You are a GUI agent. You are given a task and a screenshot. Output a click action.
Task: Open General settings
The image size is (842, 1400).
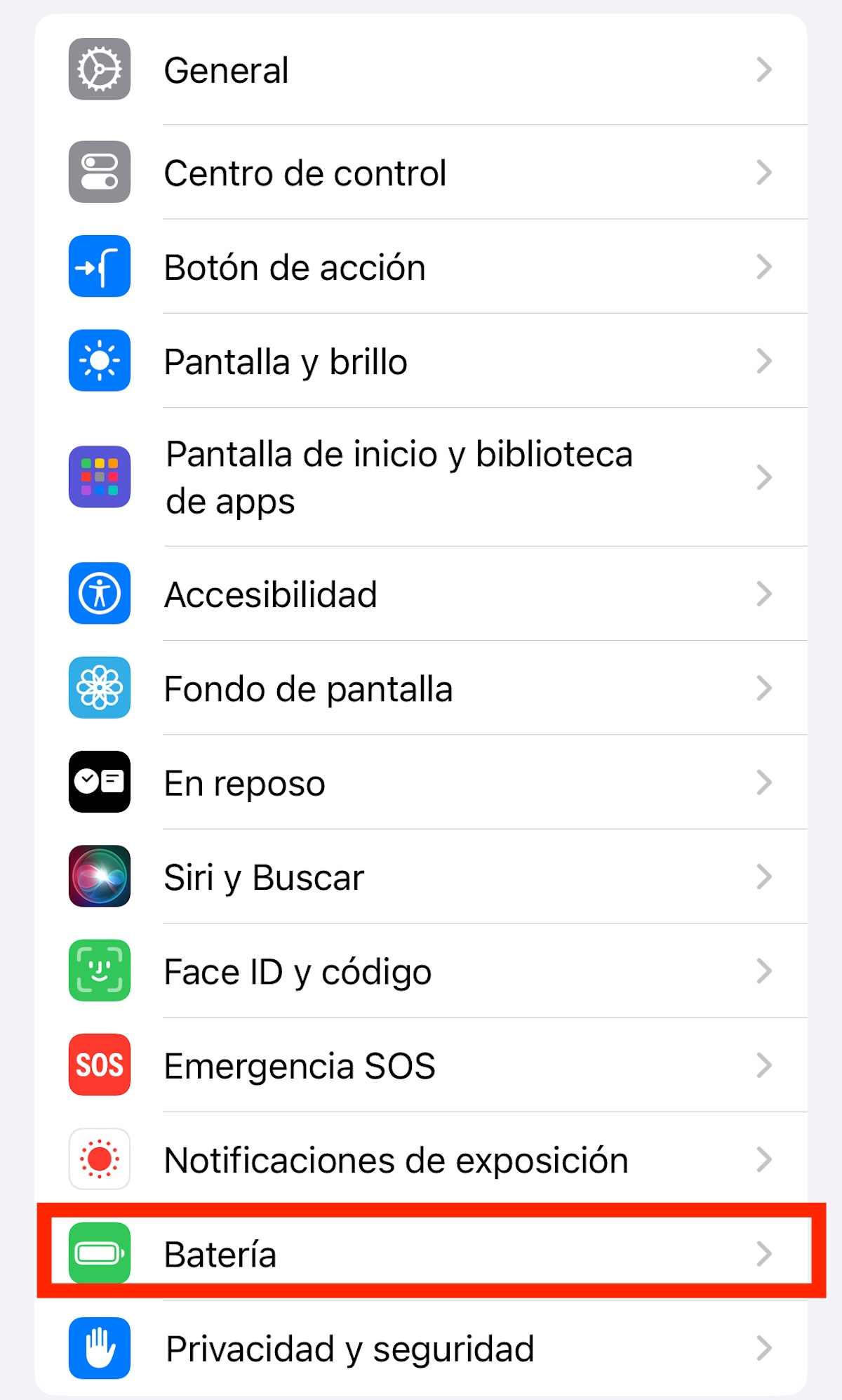click(421, 69)
